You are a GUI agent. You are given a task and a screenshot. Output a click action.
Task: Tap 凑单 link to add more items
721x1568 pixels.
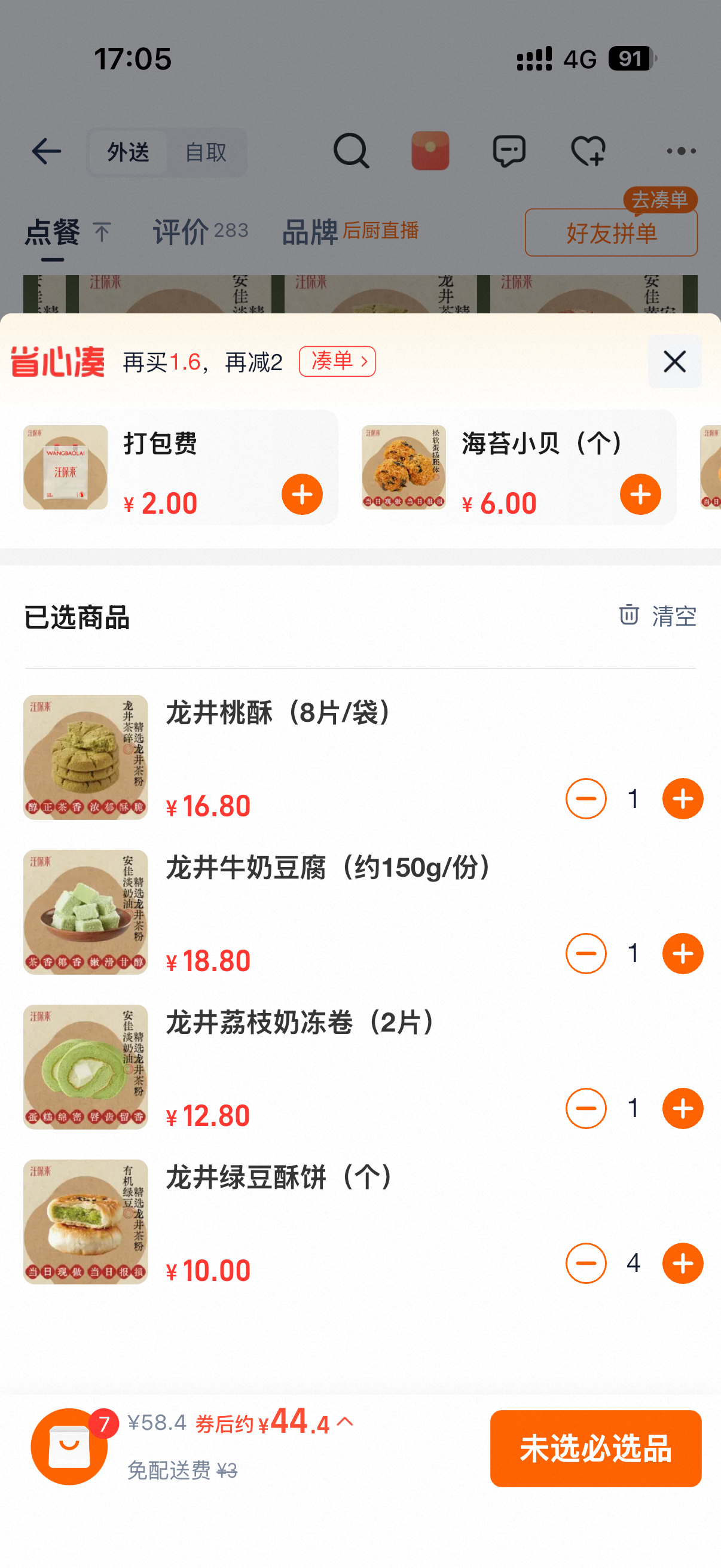click(x=337, y=362)
